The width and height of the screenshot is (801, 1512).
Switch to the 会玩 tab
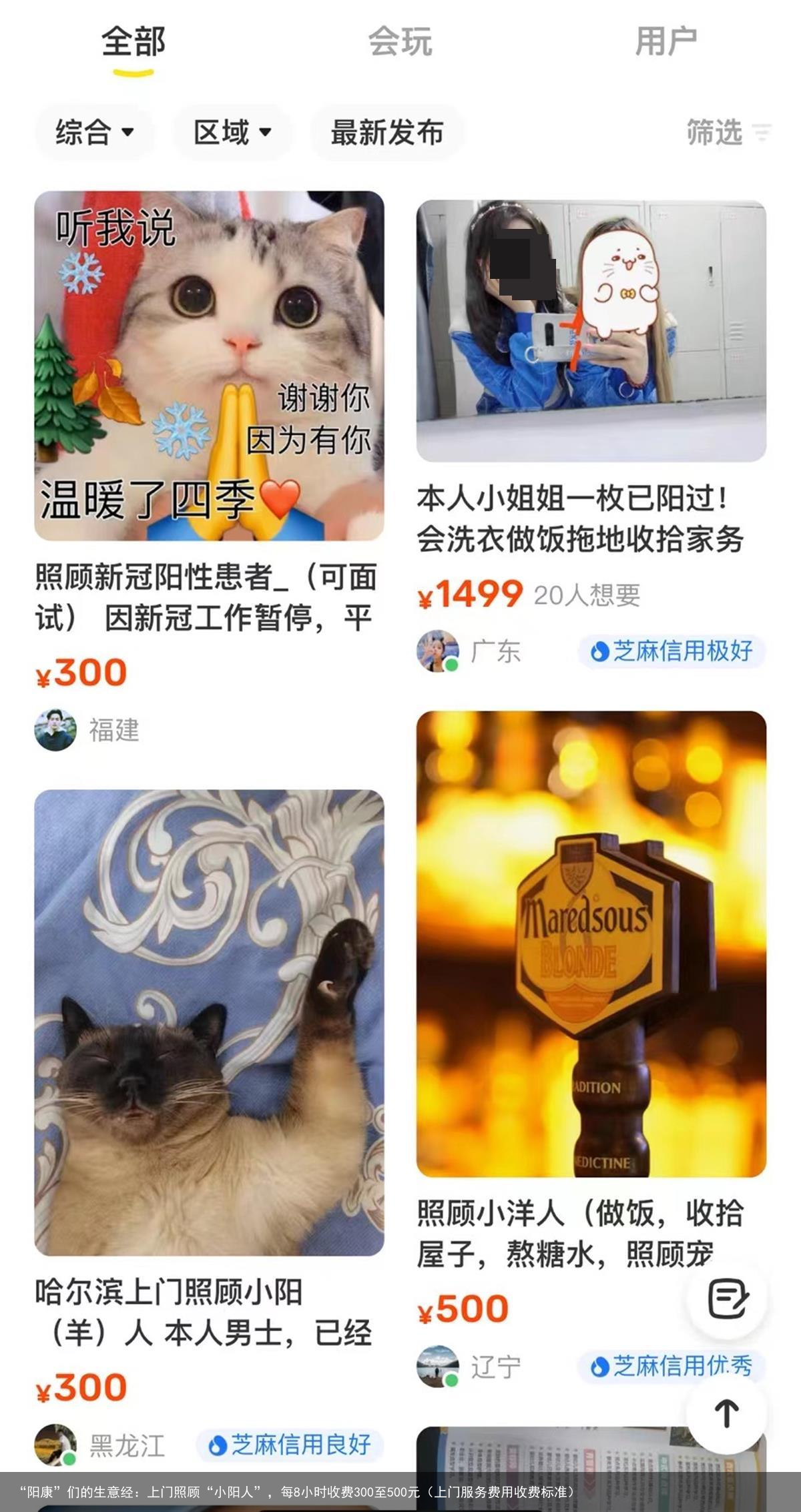pos(400,41)
